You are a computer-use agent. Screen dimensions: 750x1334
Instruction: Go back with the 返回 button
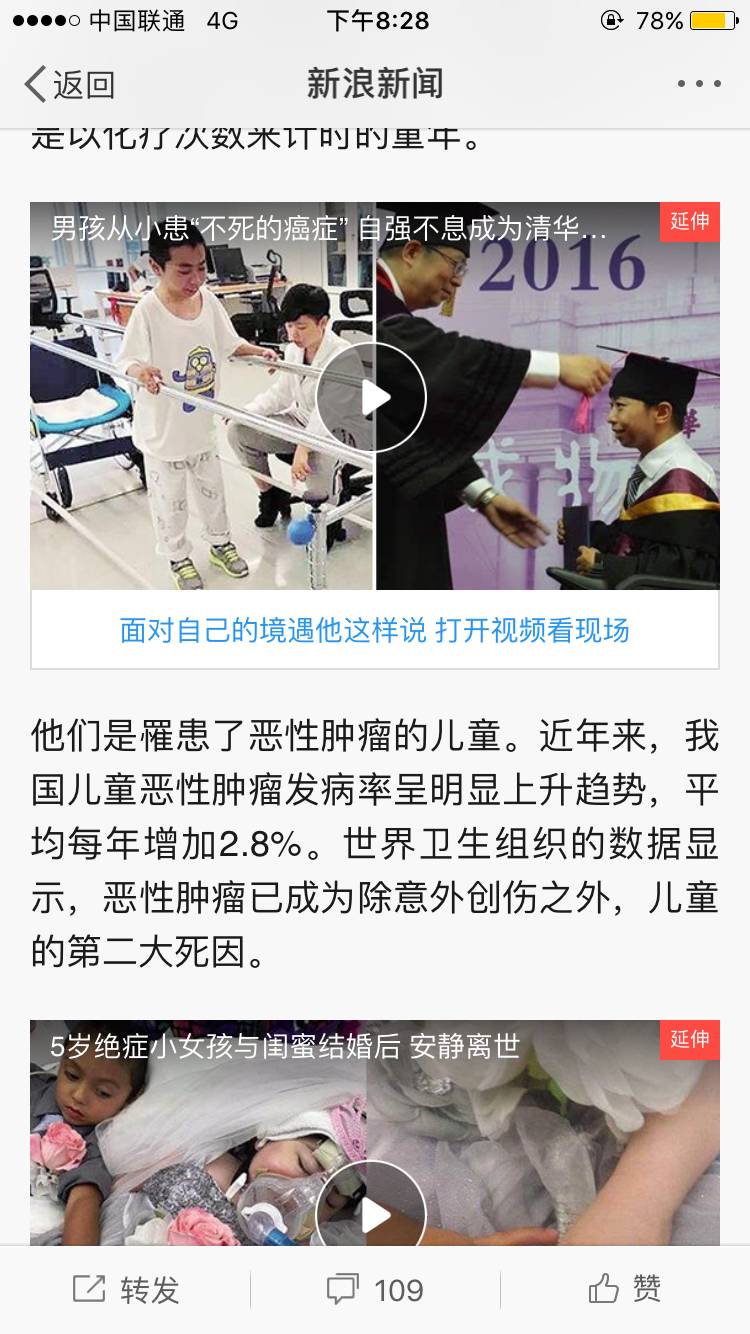(x=68, y=85)
